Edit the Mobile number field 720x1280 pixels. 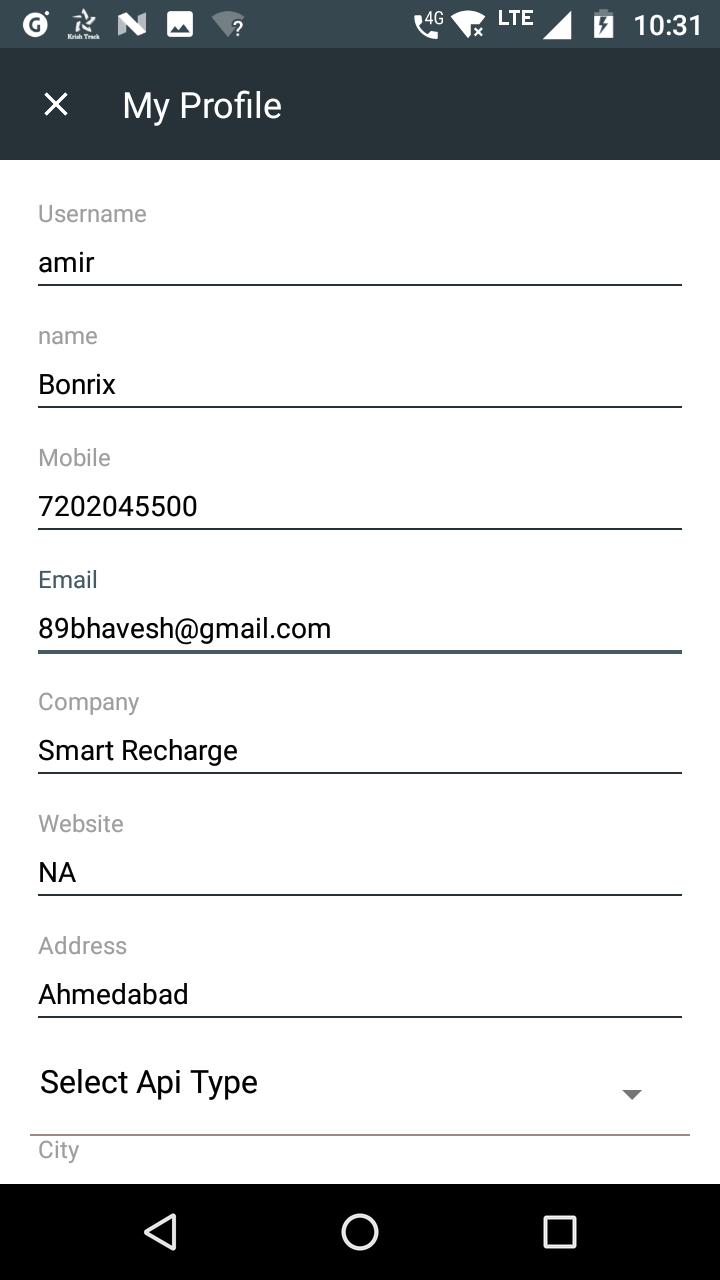(360, 507)
